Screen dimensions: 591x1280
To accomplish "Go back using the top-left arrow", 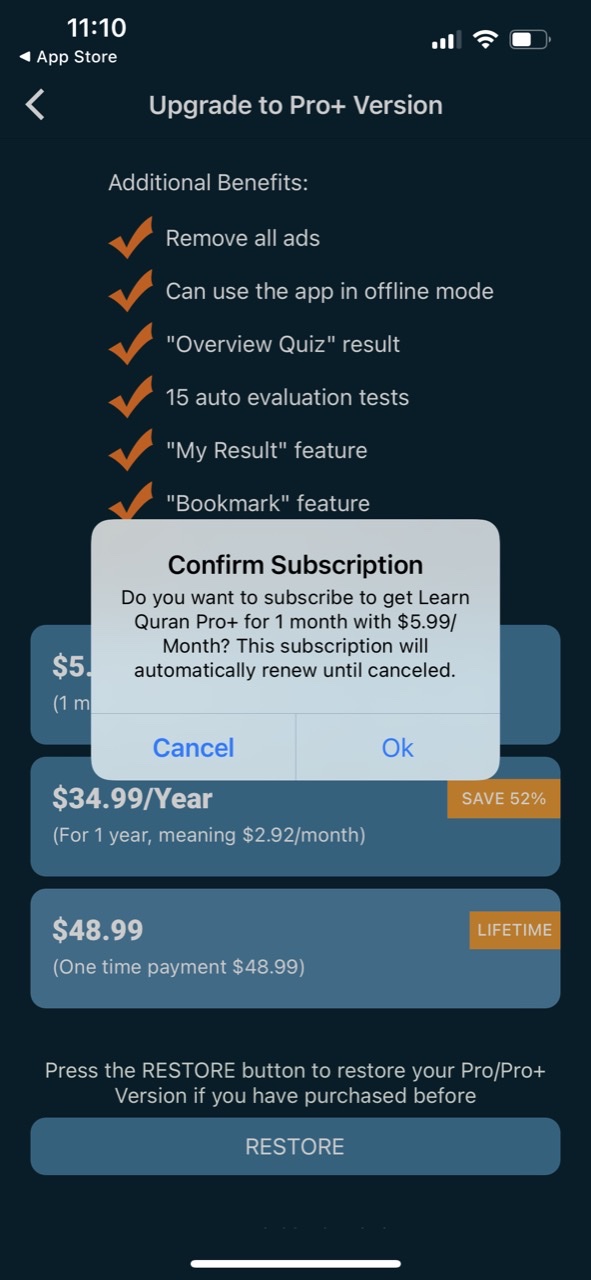I will coord(35,105).
